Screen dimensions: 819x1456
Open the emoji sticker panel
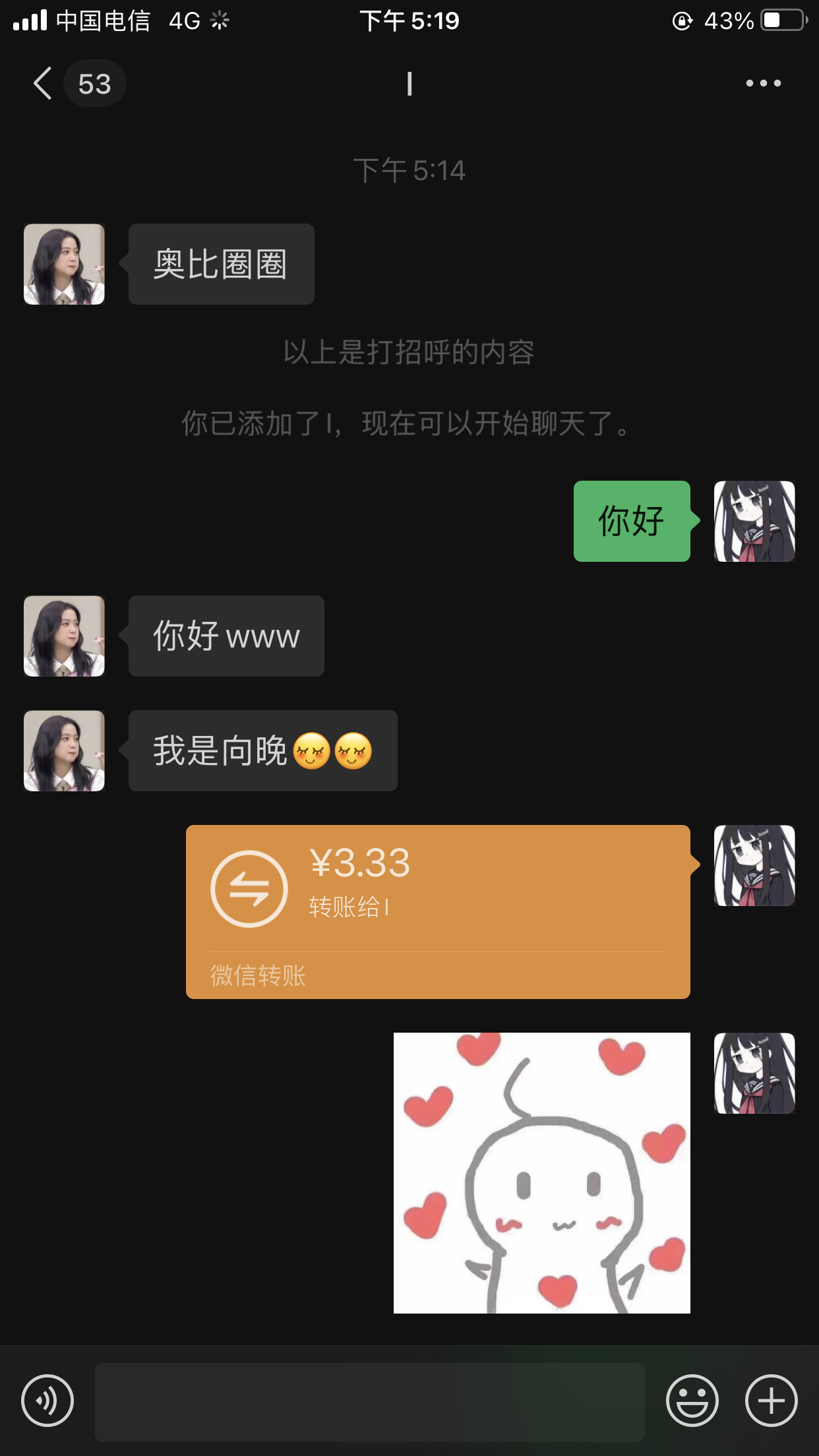click(x=692, y=1401)
